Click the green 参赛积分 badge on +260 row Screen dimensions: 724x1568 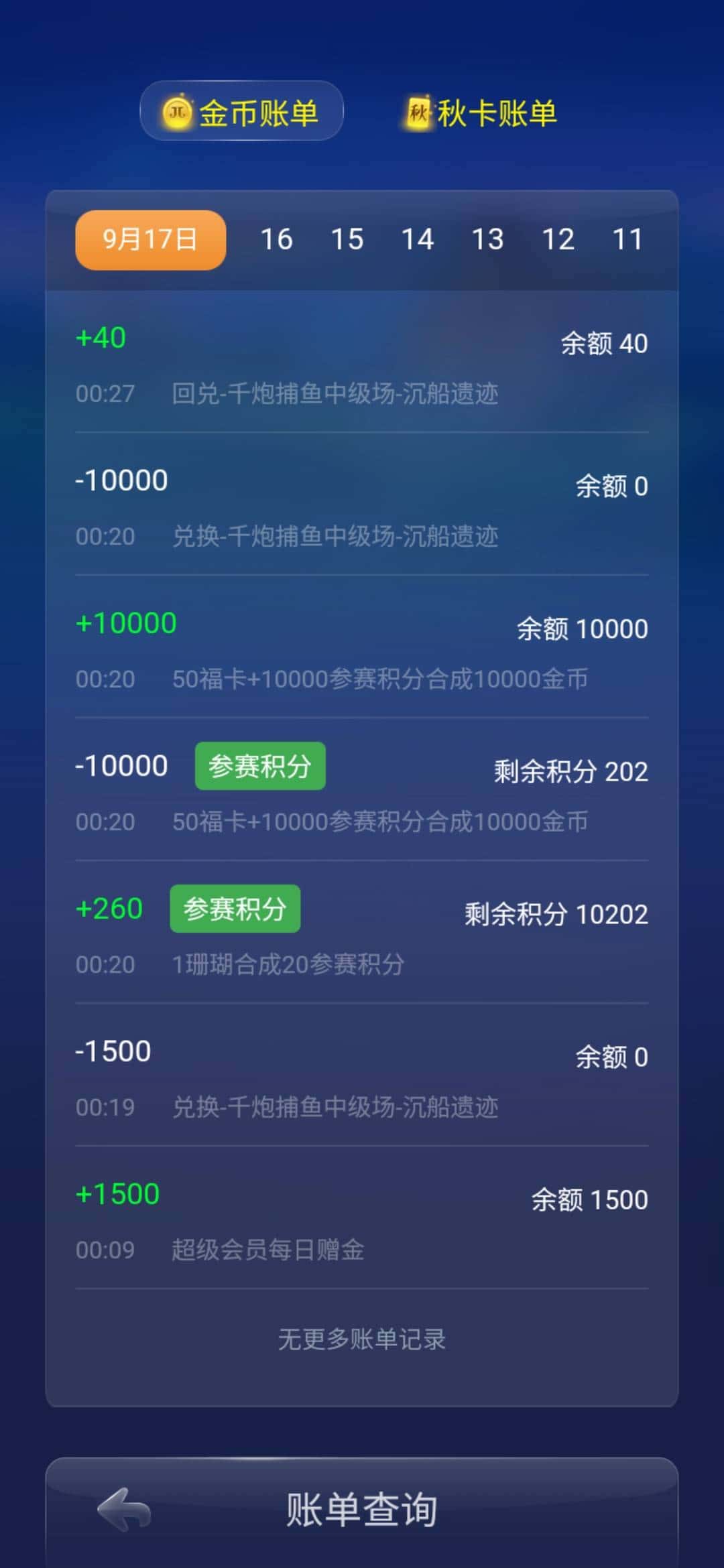[x=235, y=908]
